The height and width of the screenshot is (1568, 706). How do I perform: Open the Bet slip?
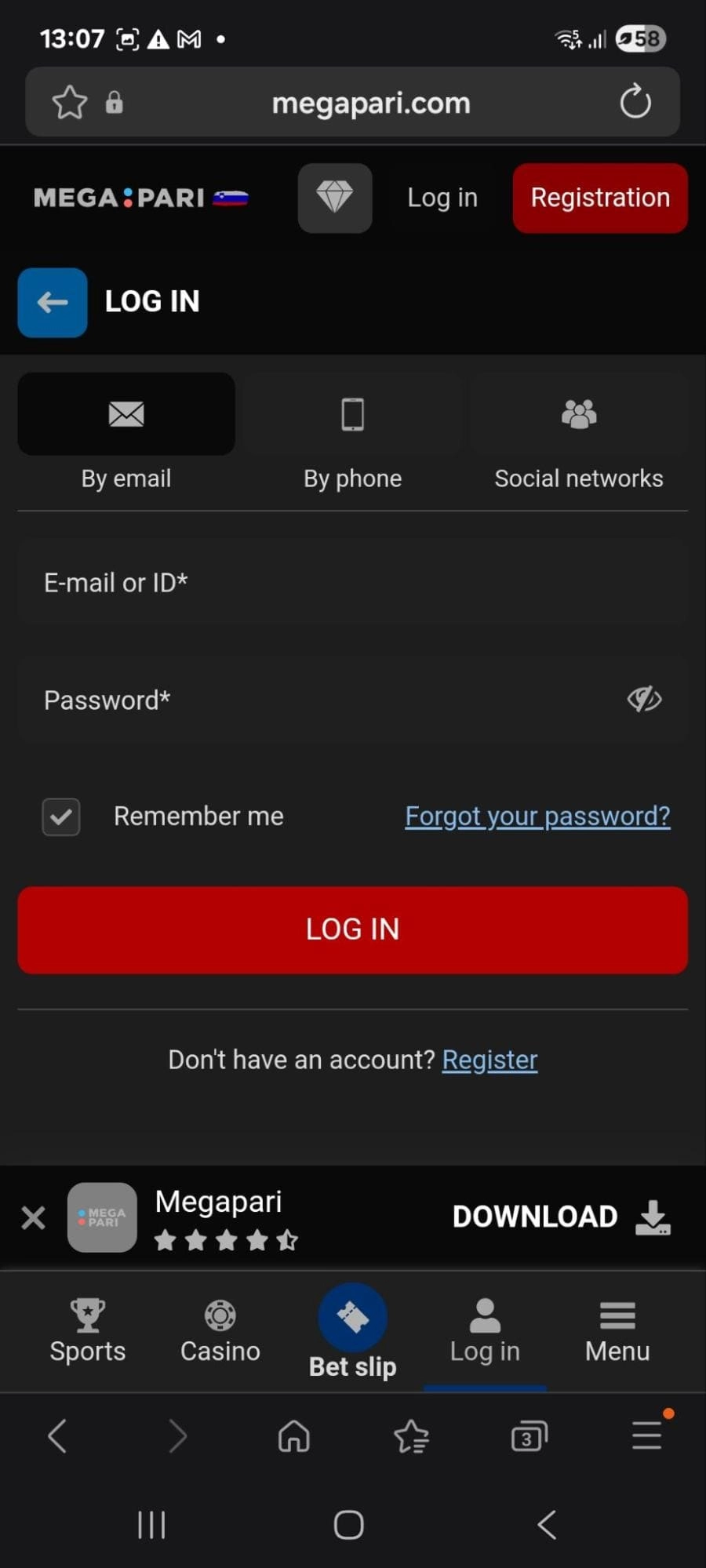pyautogui.click(x=352, y=1331)
